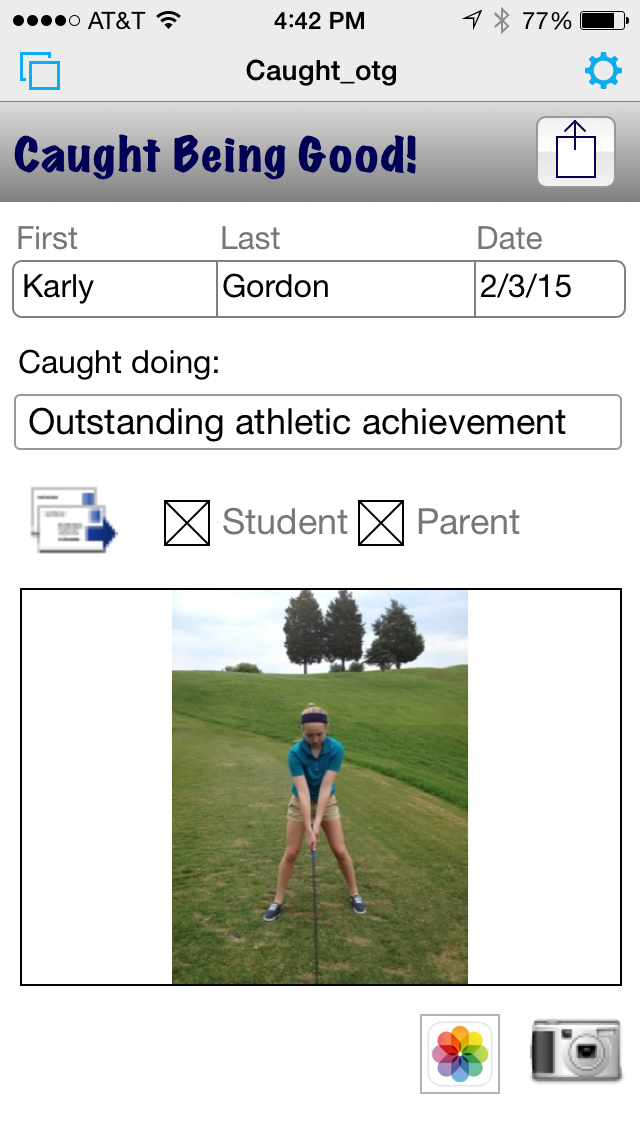
Task: Uncheck the Parent checkbox
Action: [x=381, y=523]
